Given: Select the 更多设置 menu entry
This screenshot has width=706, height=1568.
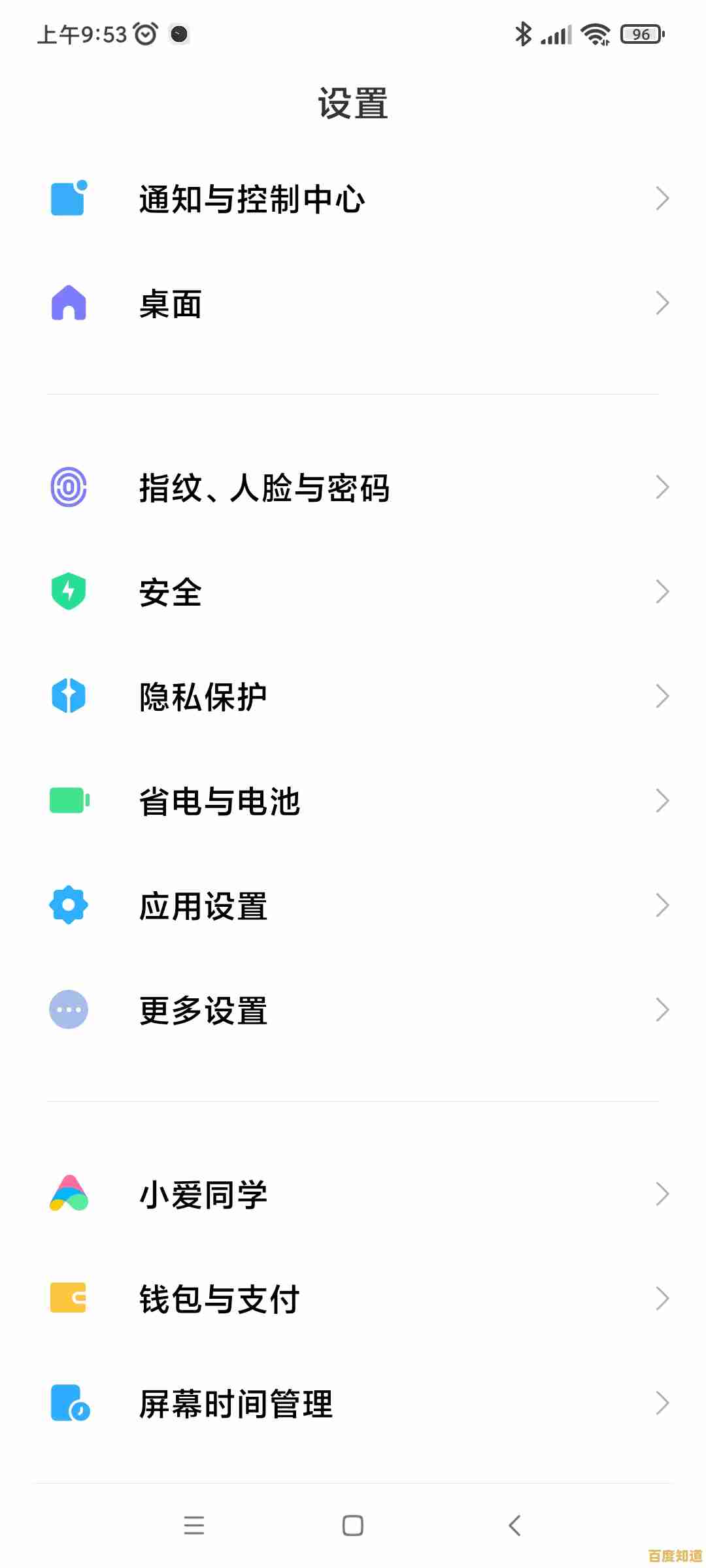Looking at the screenshot, I should coord(203,1009).
